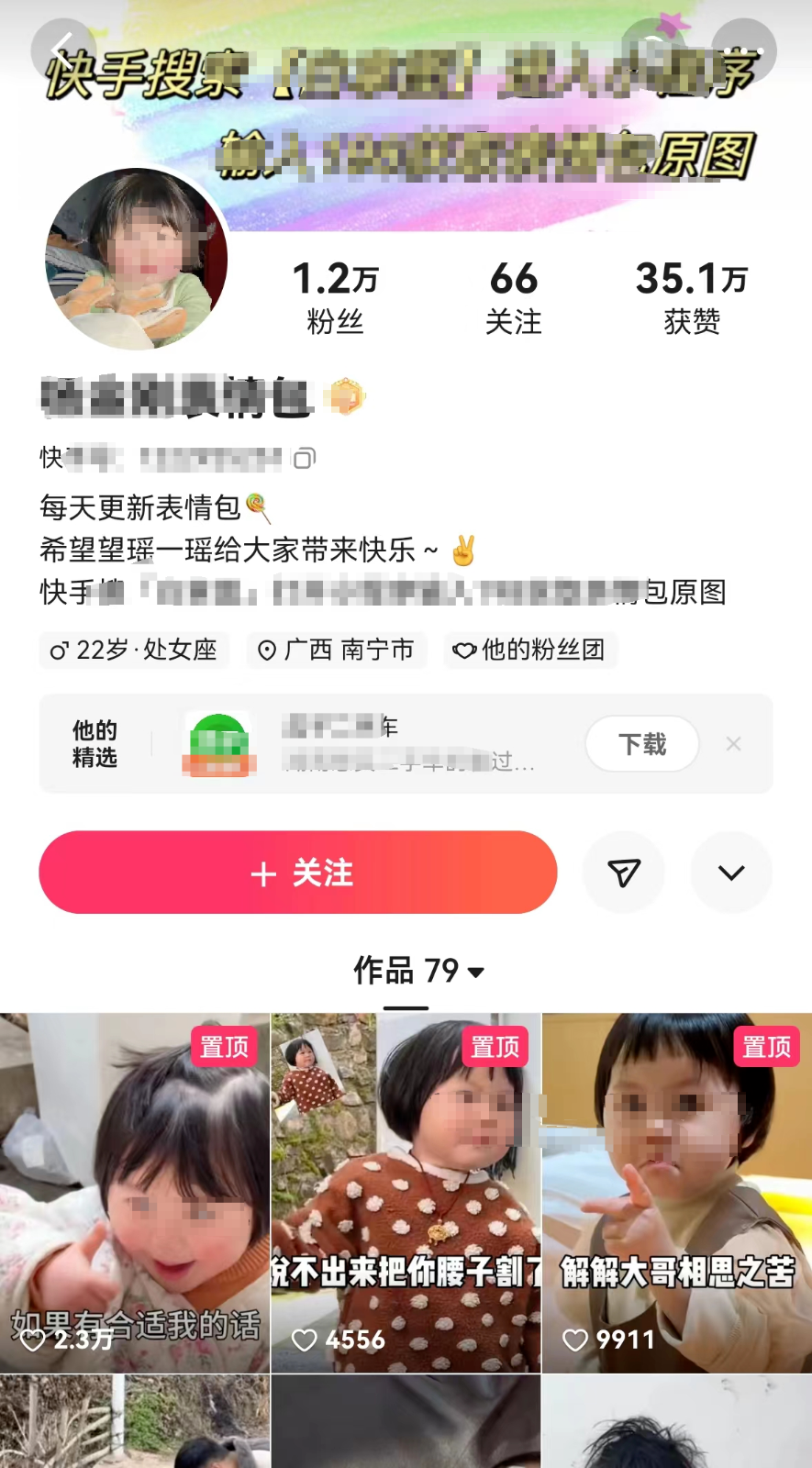Send a private message via paper plane
The width and height of the screenshot is (812, 1468).
click(624, 873)
